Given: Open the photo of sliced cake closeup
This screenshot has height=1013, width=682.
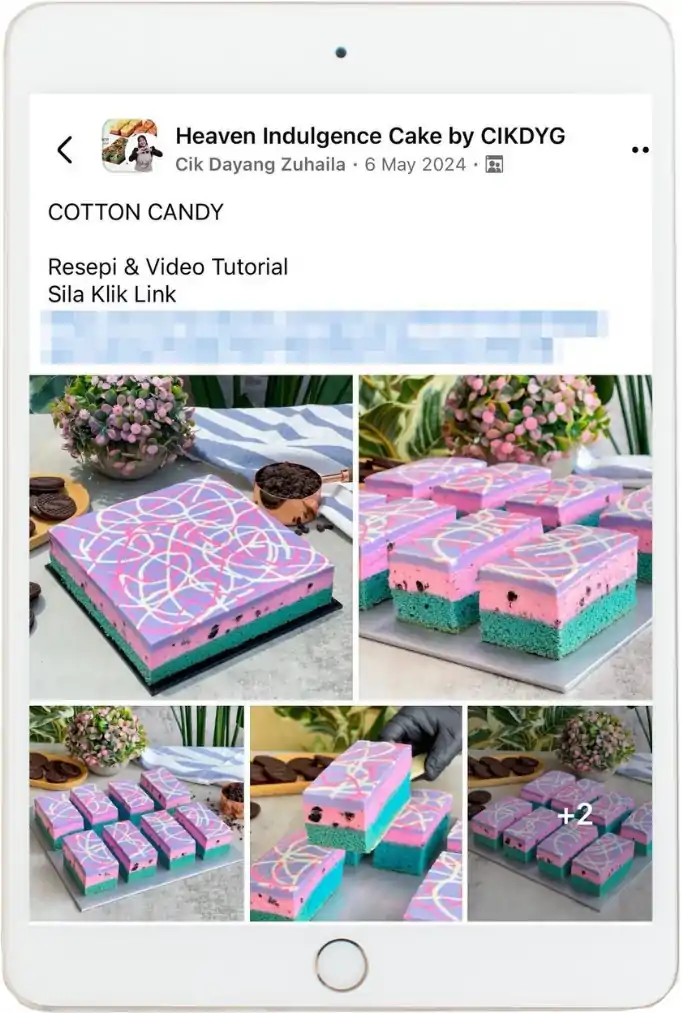Looking at the screenshot, I should (505, 537).
